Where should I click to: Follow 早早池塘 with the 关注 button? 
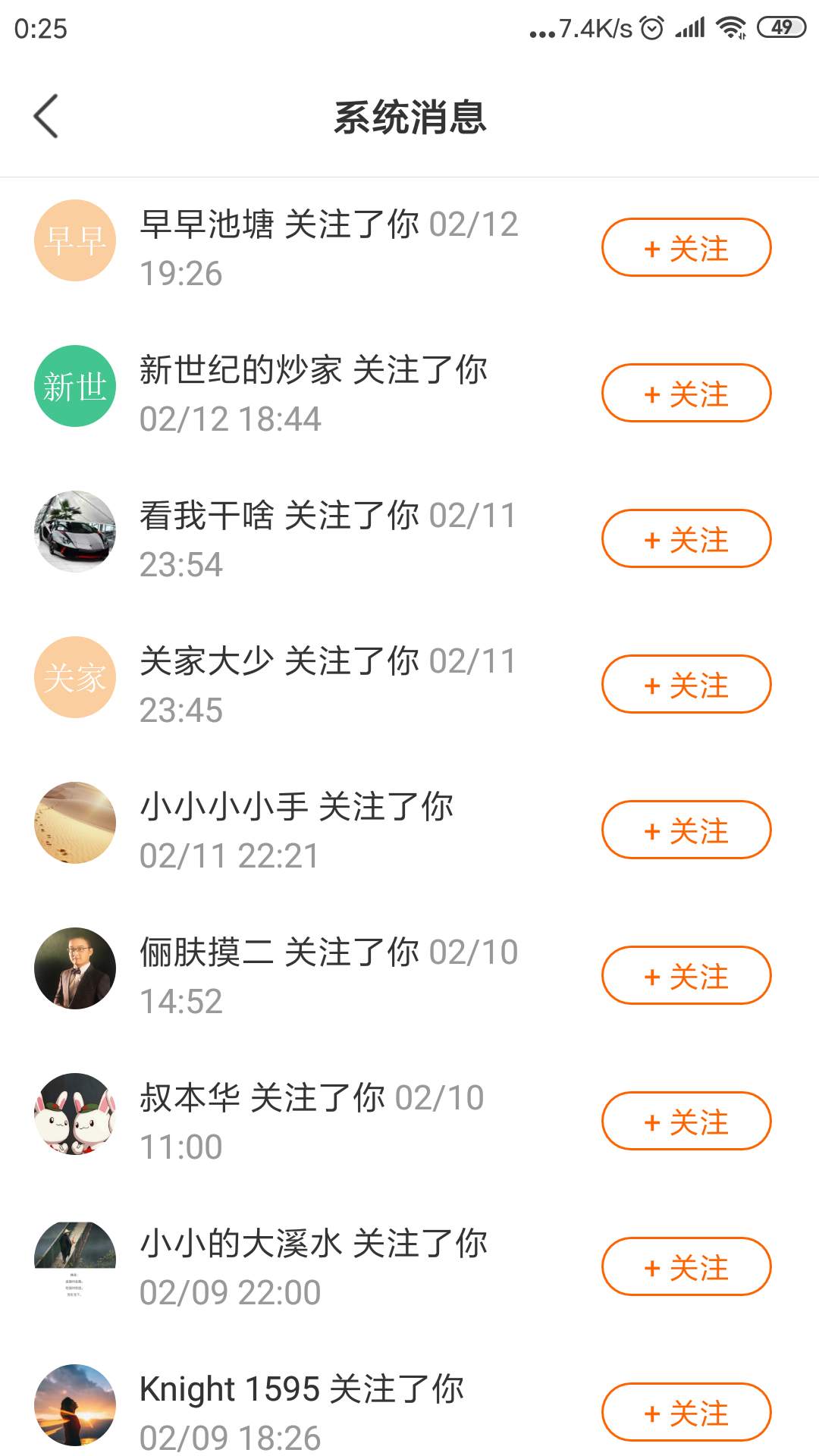(x=686, y=247)
